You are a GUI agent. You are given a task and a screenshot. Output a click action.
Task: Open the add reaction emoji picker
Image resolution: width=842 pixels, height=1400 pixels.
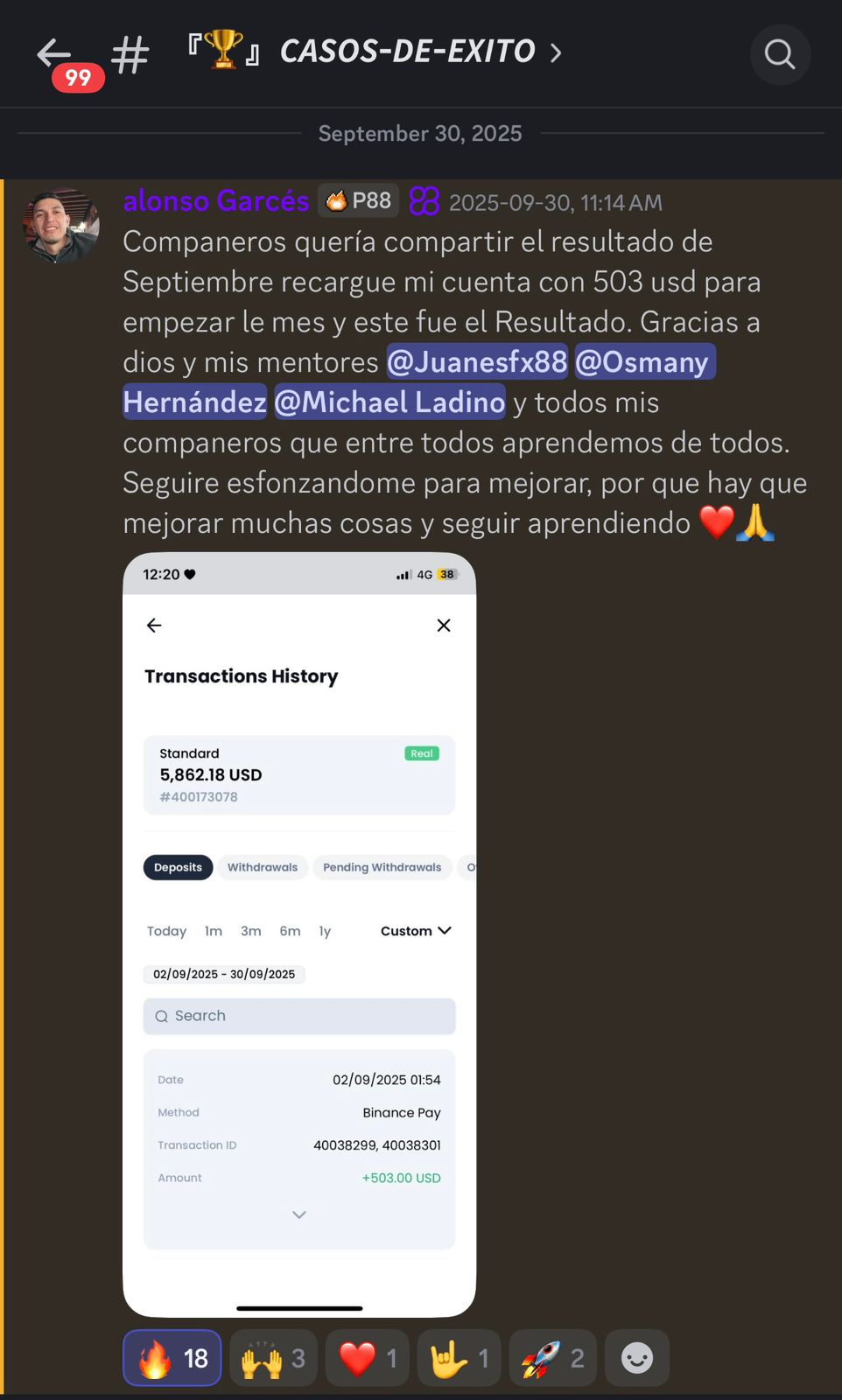[x=637, y=1358]
